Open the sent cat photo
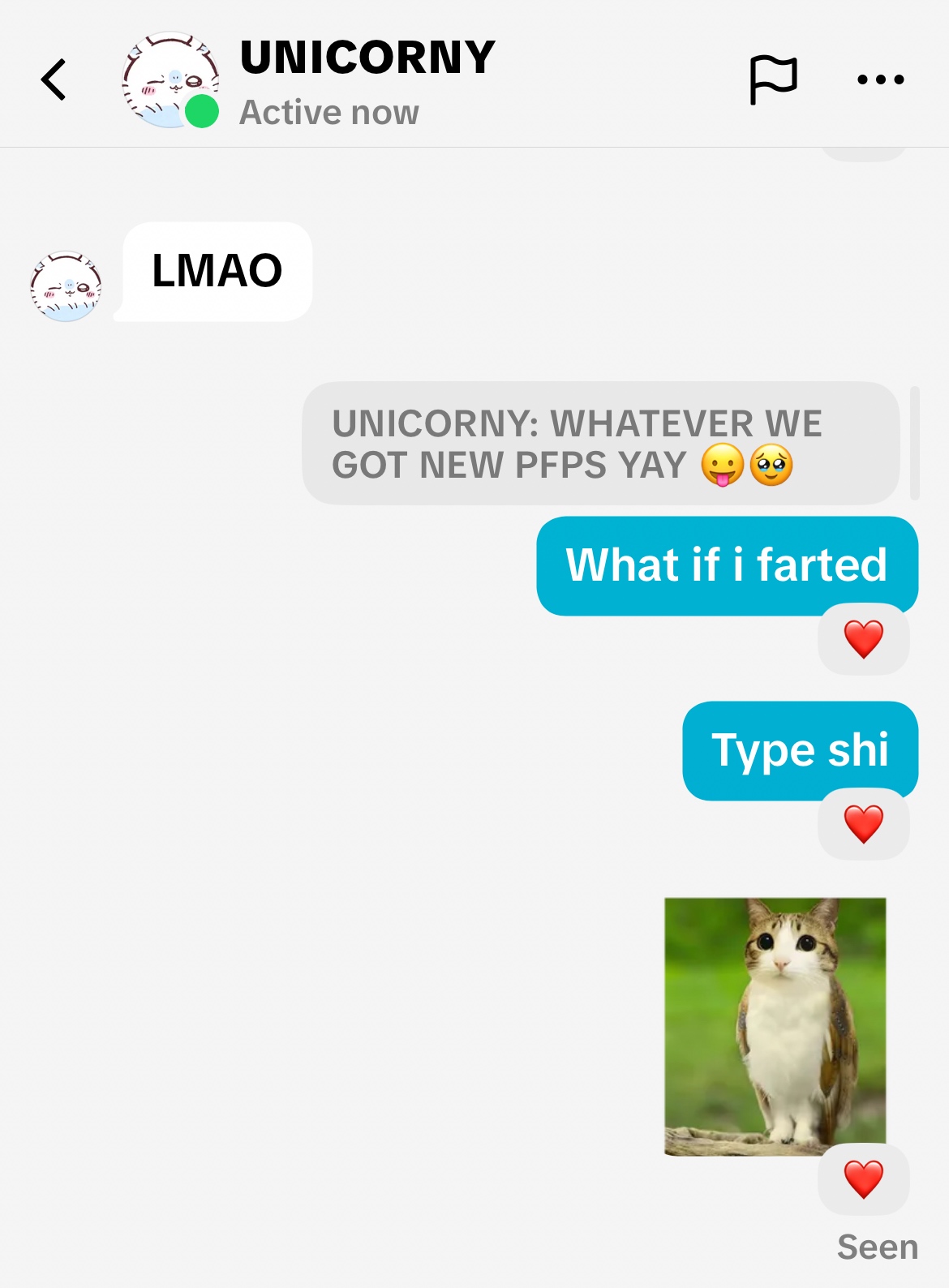Screen dimensions: 949x1288 pos(775,1025)
